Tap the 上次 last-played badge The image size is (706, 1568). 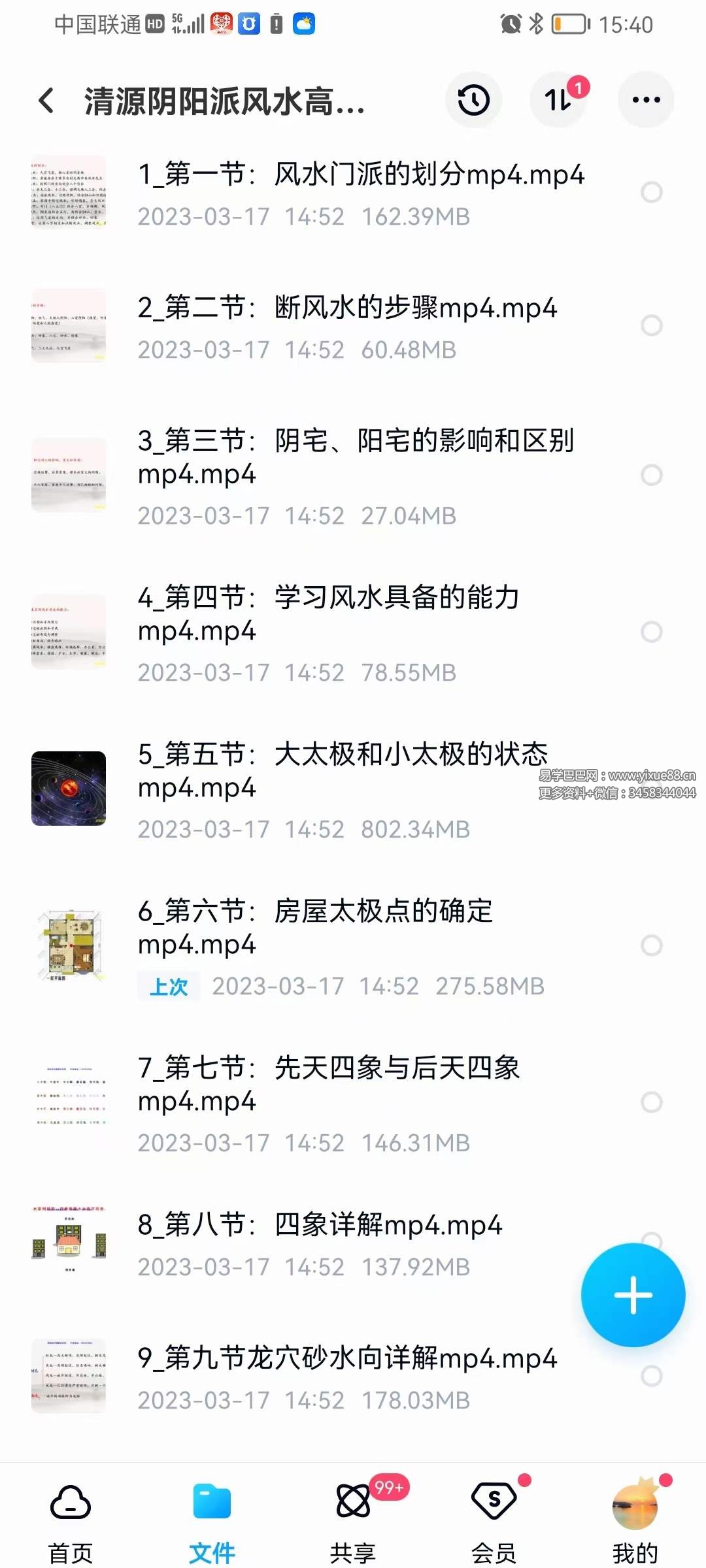click(x=169, y=987)
